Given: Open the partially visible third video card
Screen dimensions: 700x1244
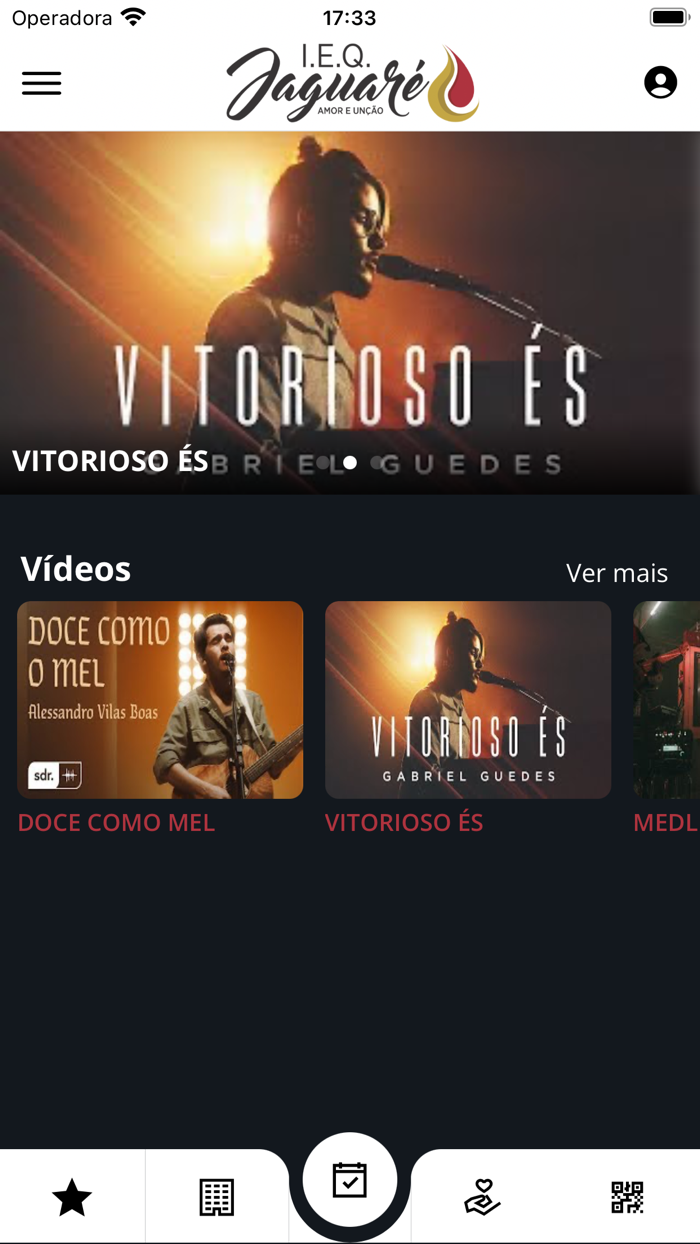Looking at the screenshot, I should point(668,700).
